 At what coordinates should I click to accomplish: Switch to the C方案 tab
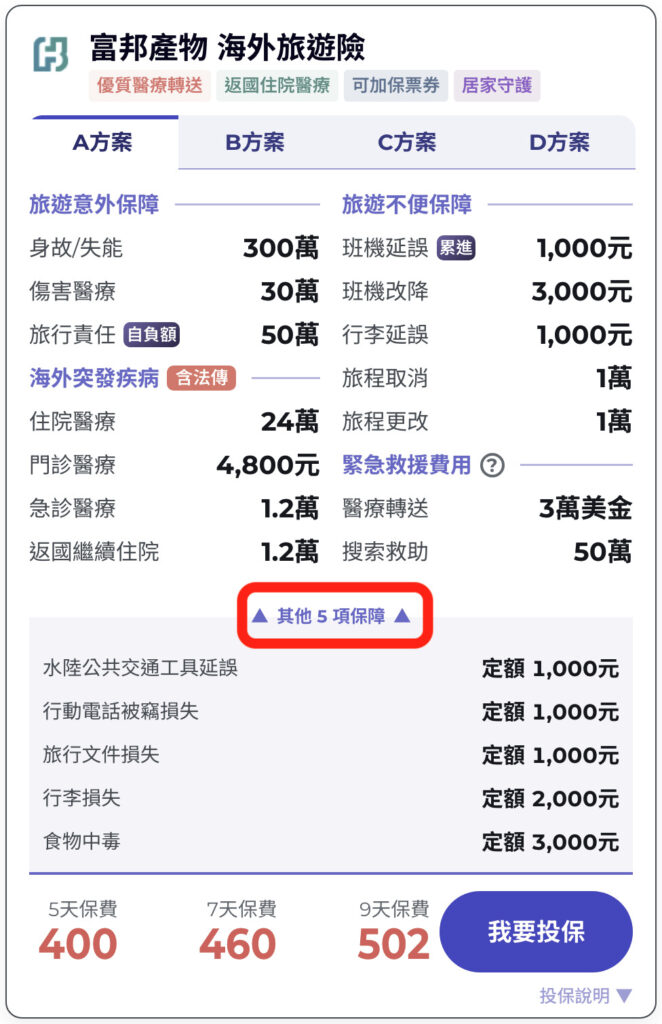pyautogui.click(x=407, y=142)
